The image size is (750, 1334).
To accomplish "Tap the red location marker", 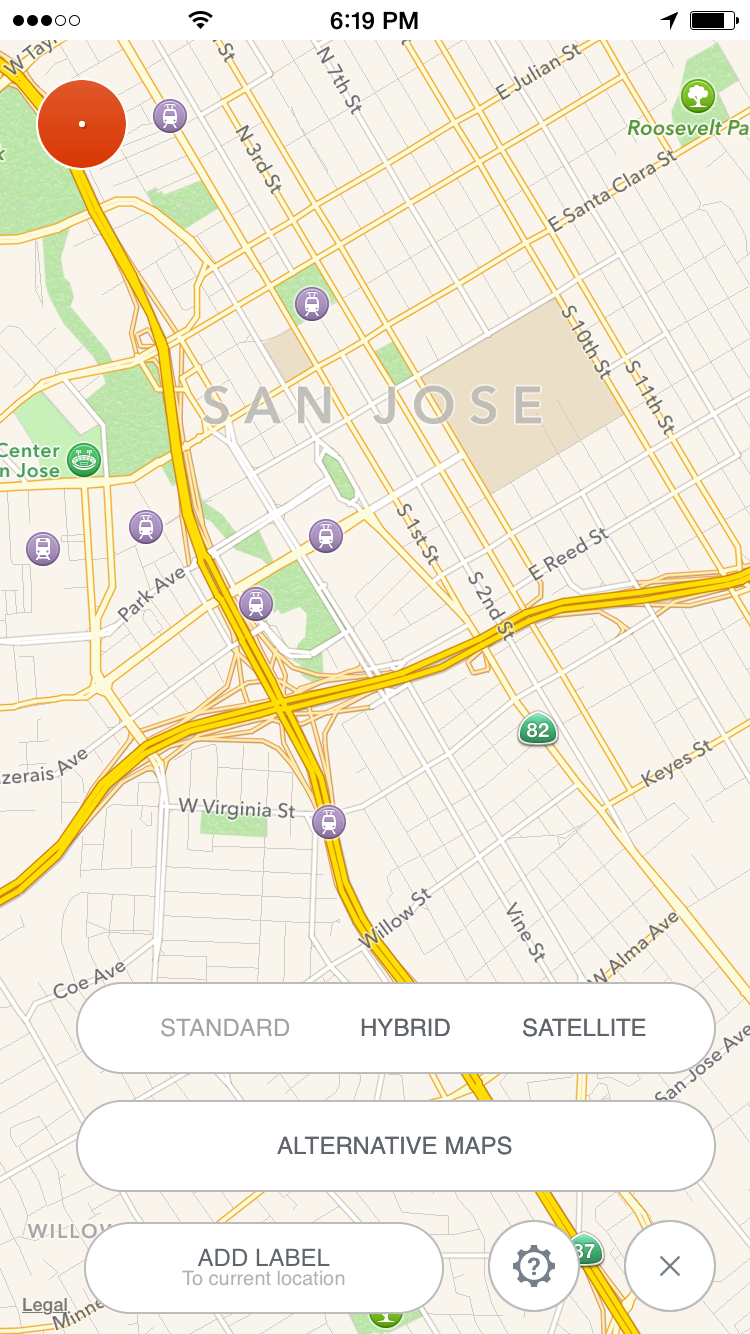I will (x=82, y=124).
